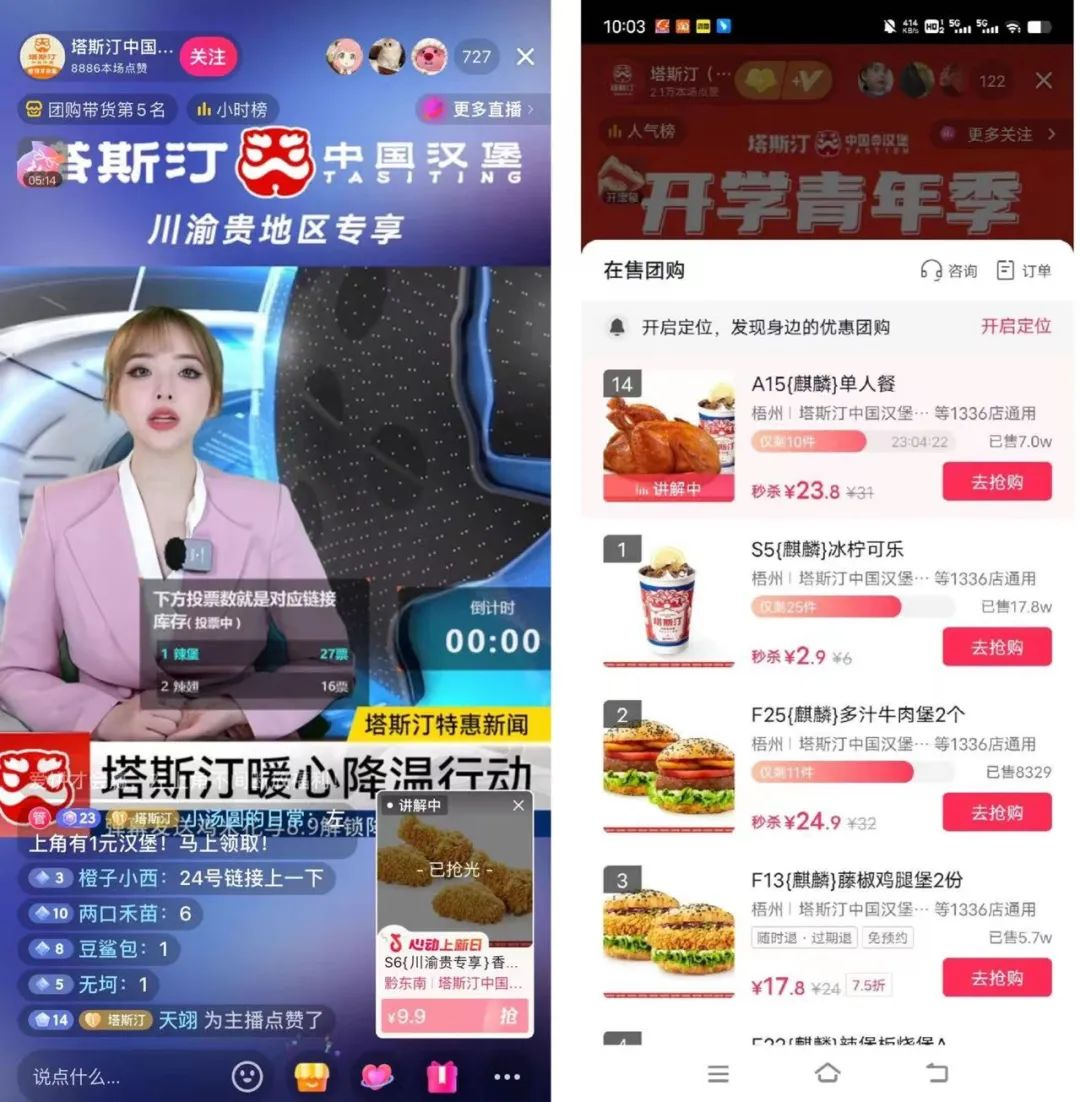Open the three-dot more options menu
Image resolution: width=1080 pixels, height=1102 pixels.
point(507,1077)
